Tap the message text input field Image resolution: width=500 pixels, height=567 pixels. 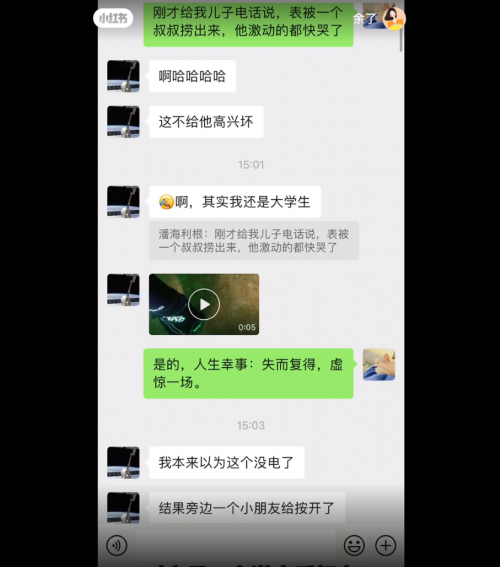click(235, 545)
